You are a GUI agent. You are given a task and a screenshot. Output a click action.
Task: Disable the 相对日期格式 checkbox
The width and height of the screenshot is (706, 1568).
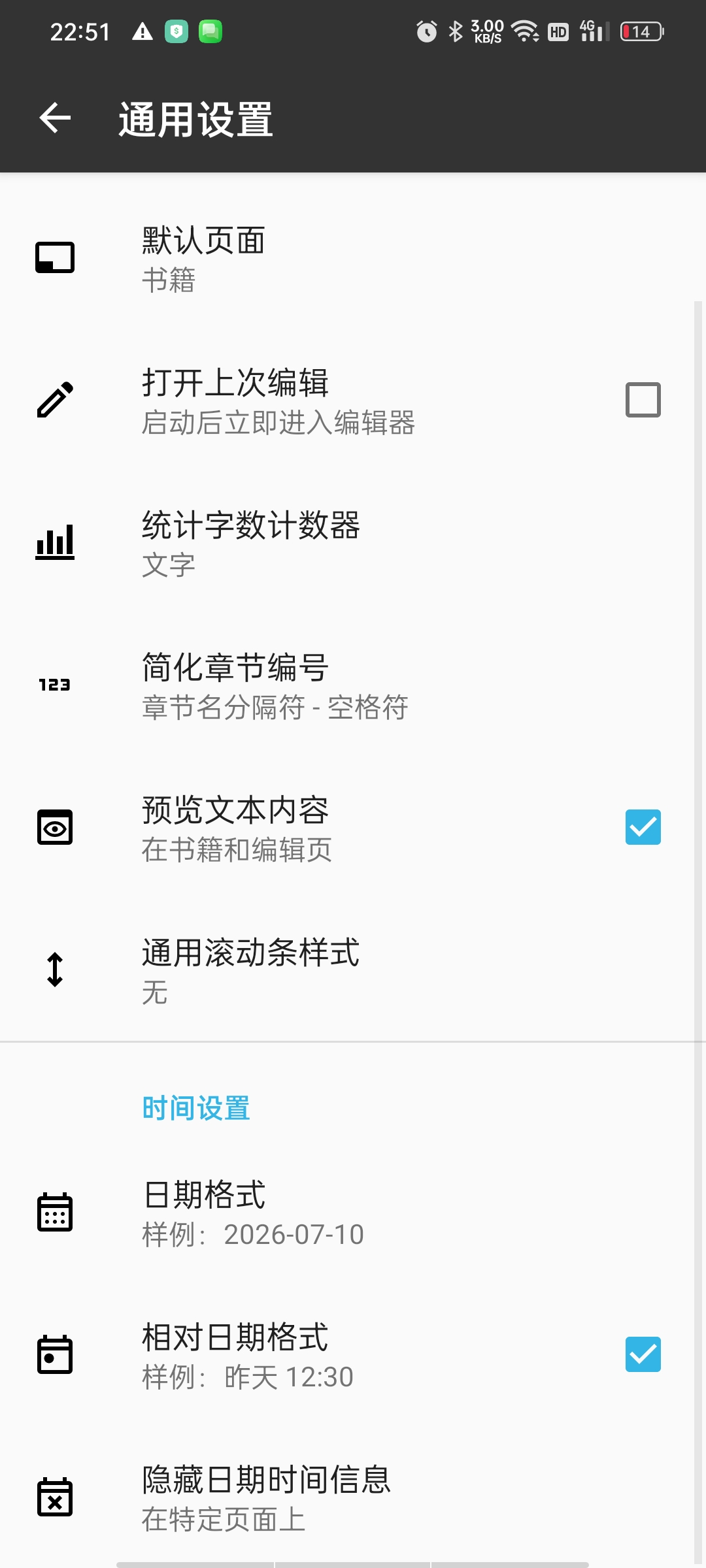tap(643, 1354)
